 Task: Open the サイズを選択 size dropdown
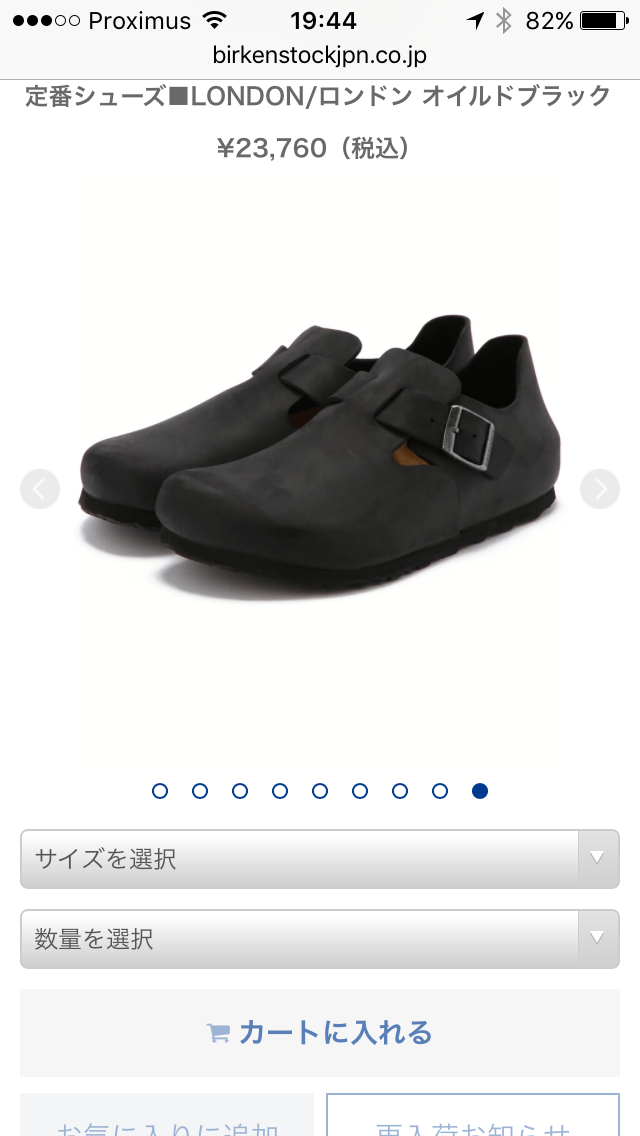tap(319, 858)
